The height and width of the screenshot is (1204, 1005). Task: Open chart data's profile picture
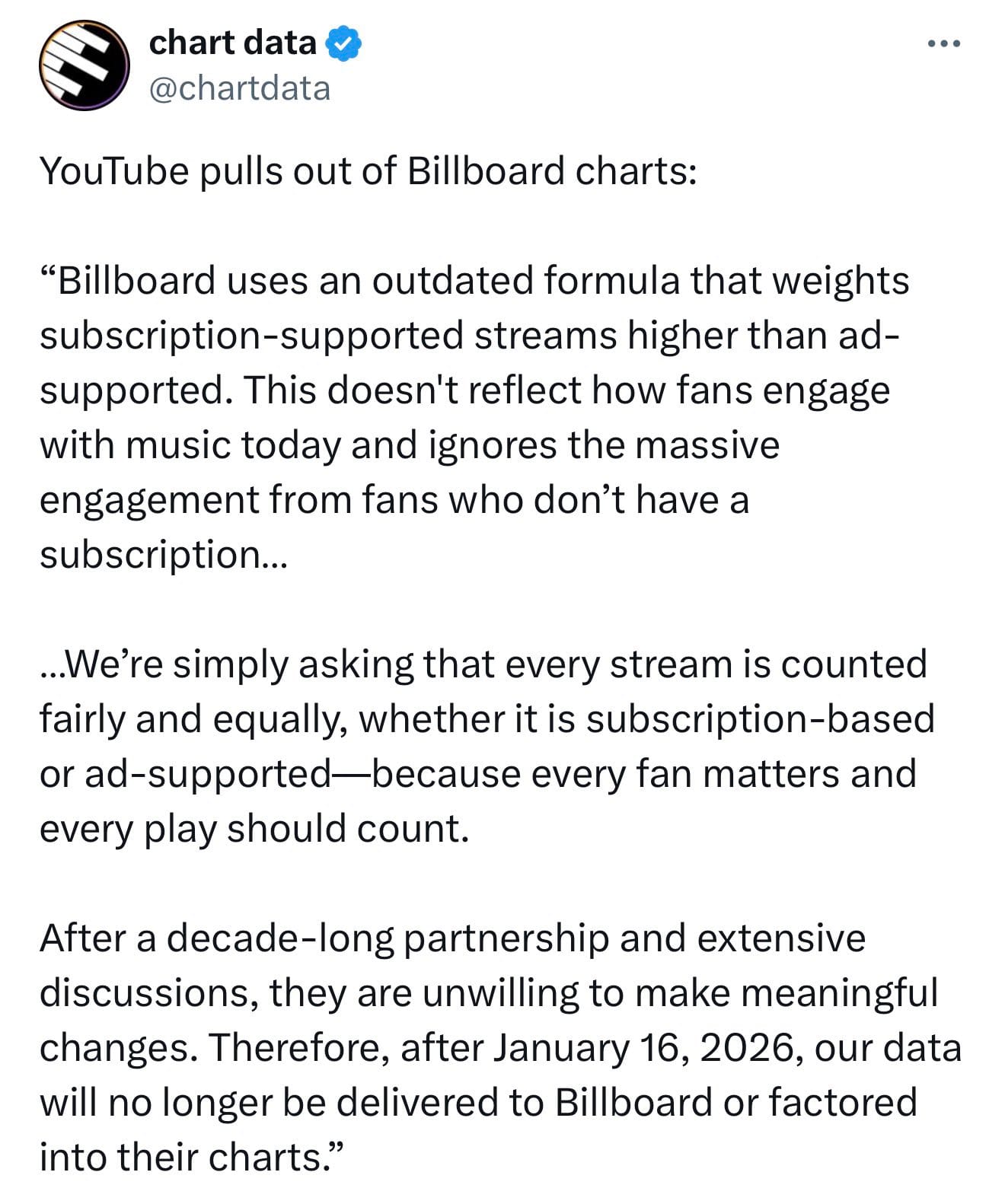(x=85, y=65)
